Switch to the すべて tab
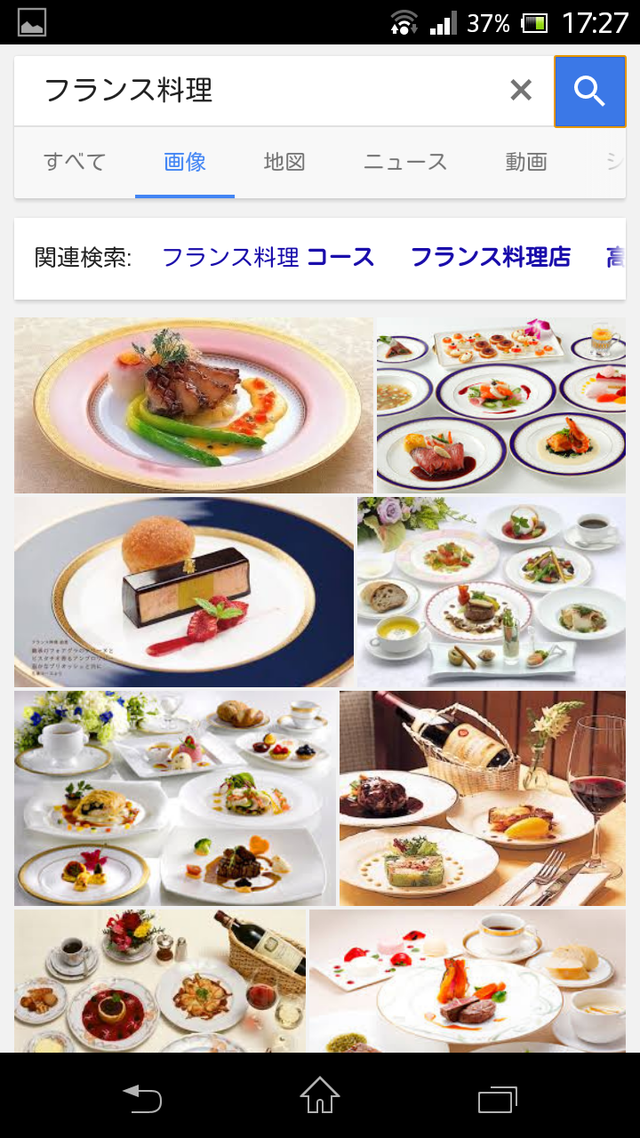Viewport: 640px width, 1138px height. (75, 162)
